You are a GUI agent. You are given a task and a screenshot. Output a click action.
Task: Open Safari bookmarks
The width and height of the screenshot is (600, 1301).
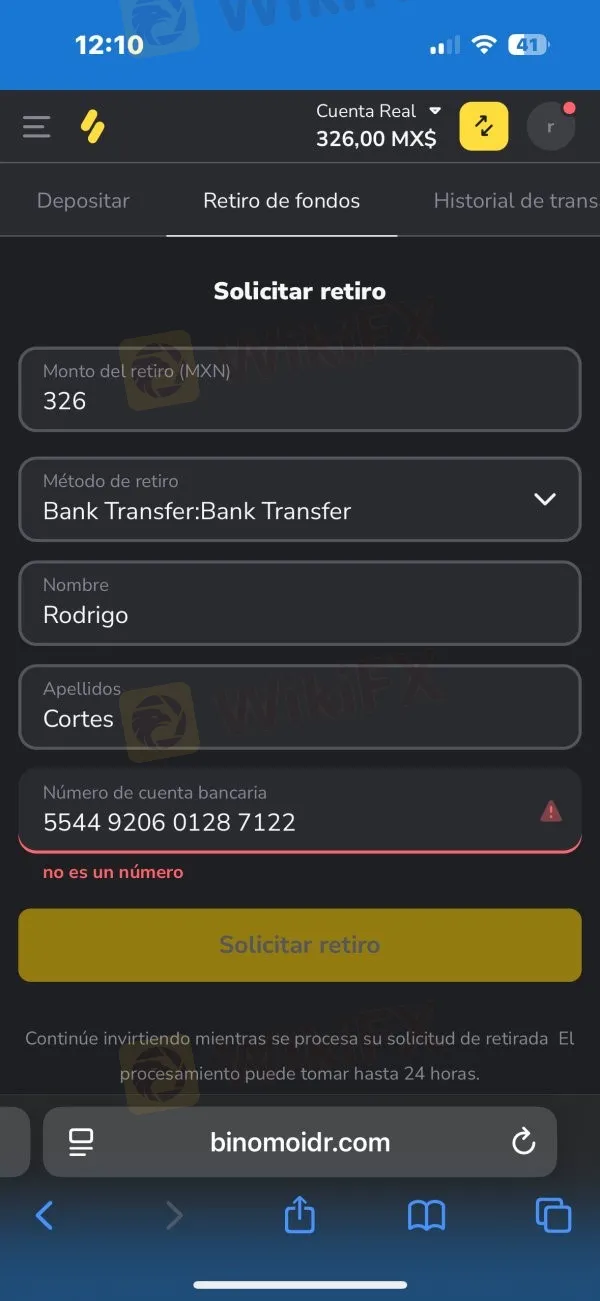pos(427,1215)
